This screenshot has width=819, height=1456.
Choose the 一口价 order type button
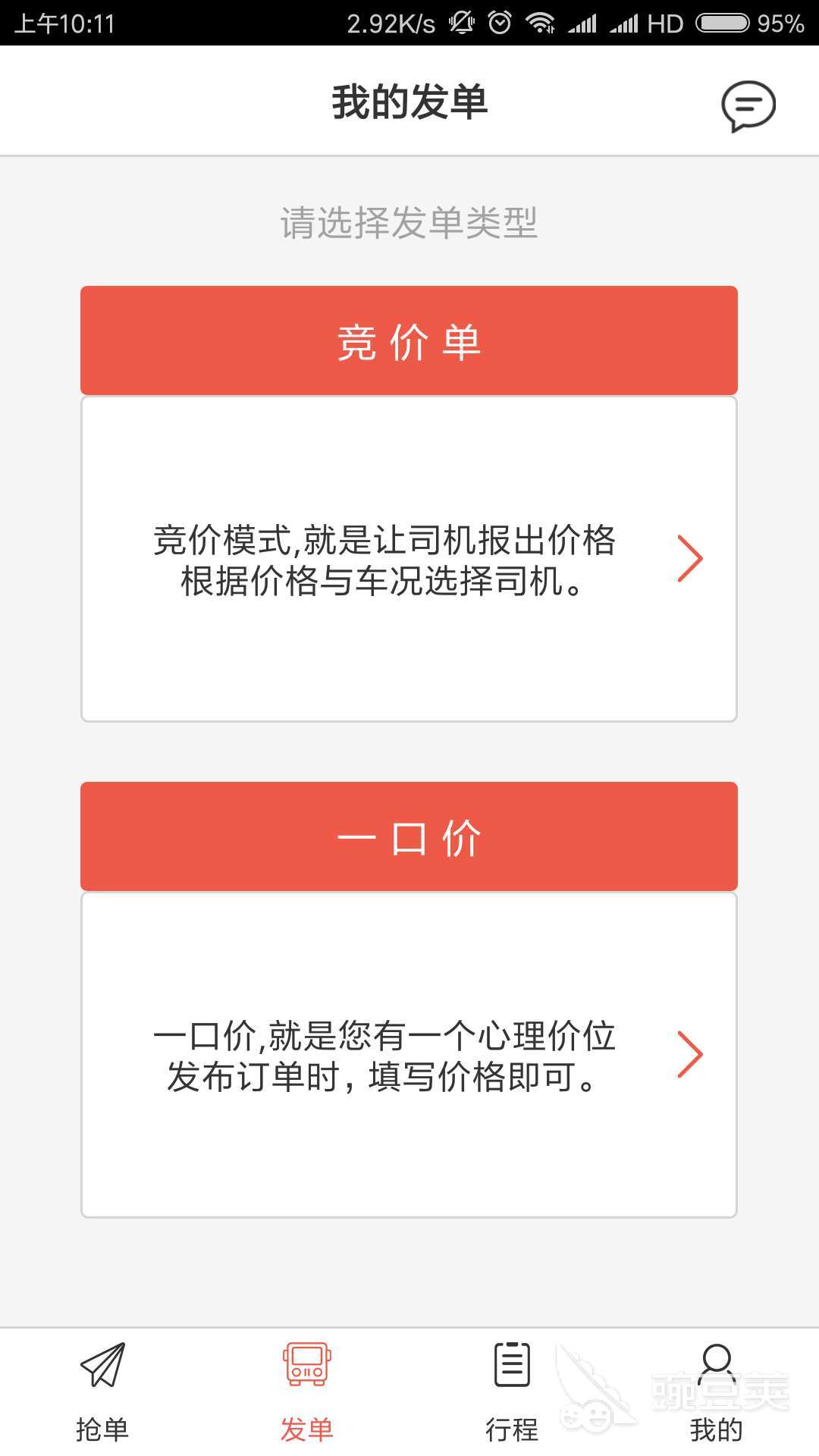(409, 836)
